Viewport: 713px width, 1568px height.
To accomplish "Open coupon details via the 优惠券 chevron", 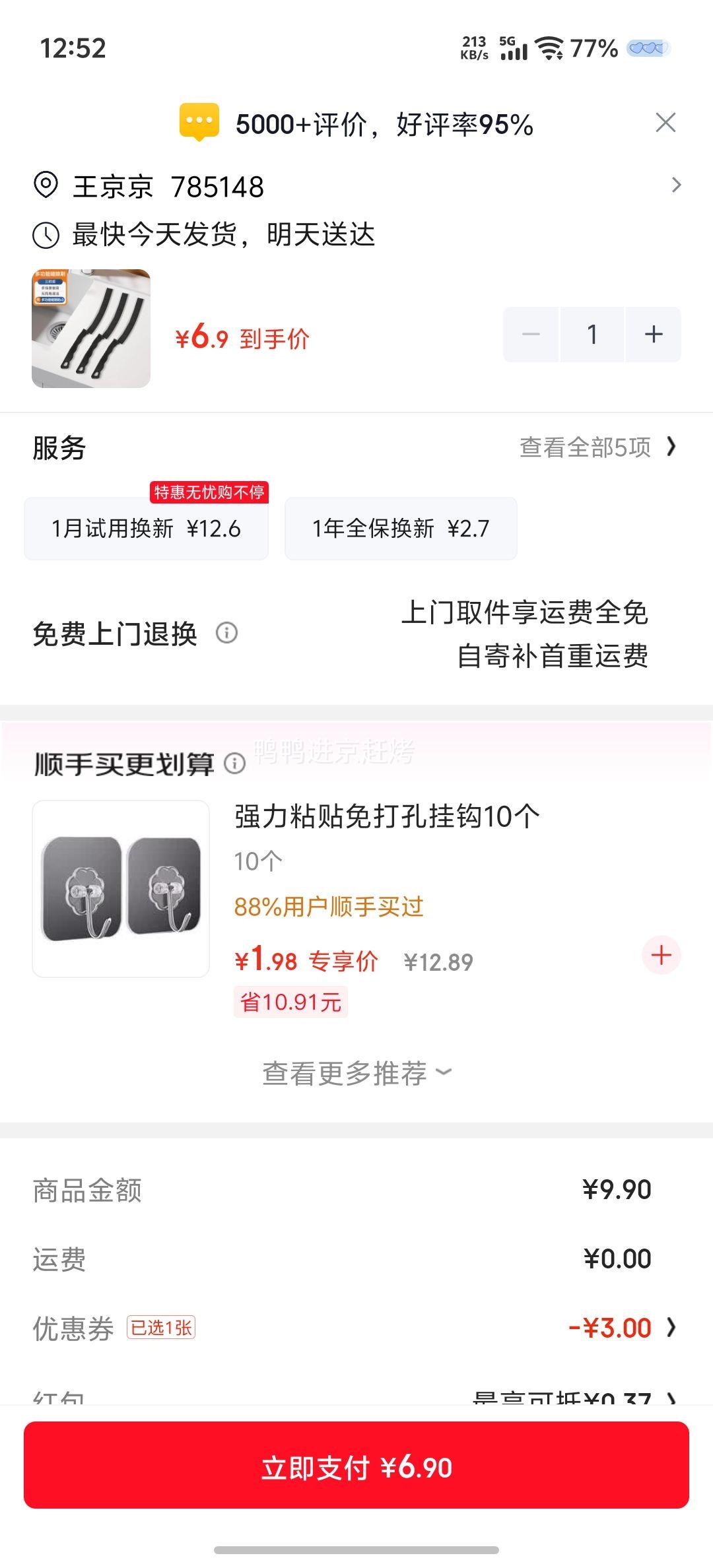I will click(x=672, y=1326).
